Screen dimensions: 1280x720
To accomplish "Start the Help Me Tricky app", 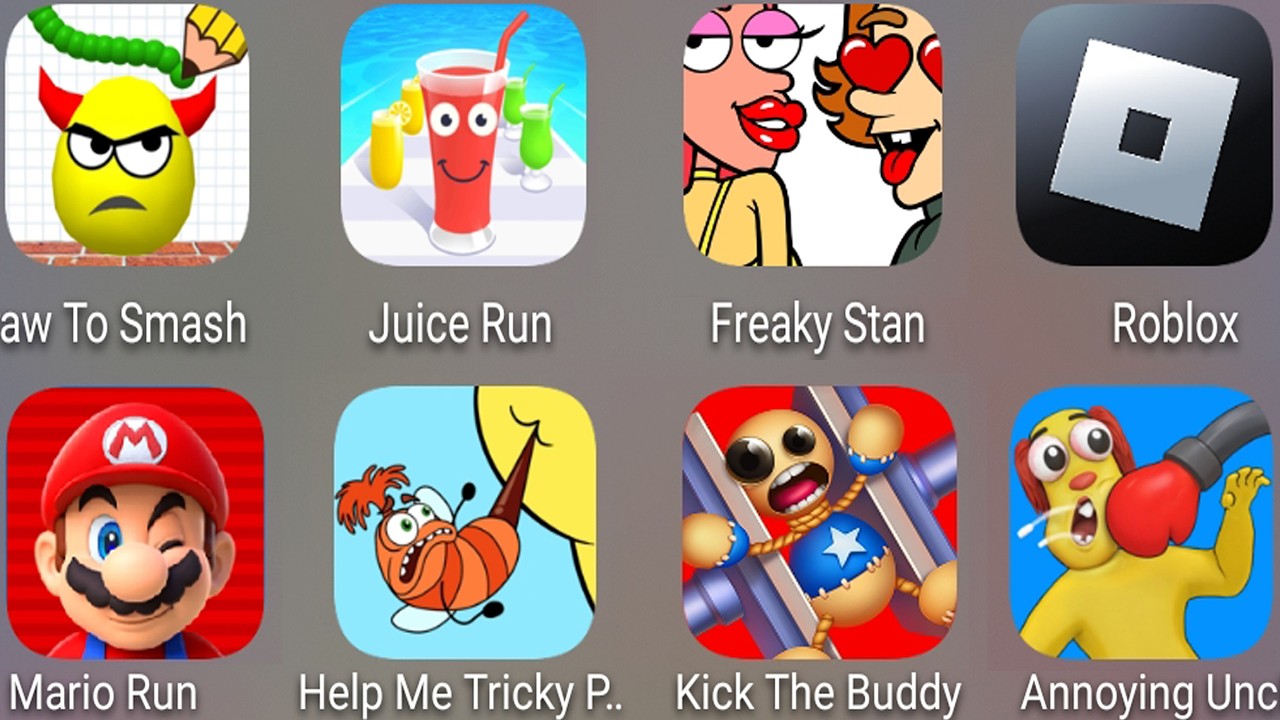I will pos(465,522).
